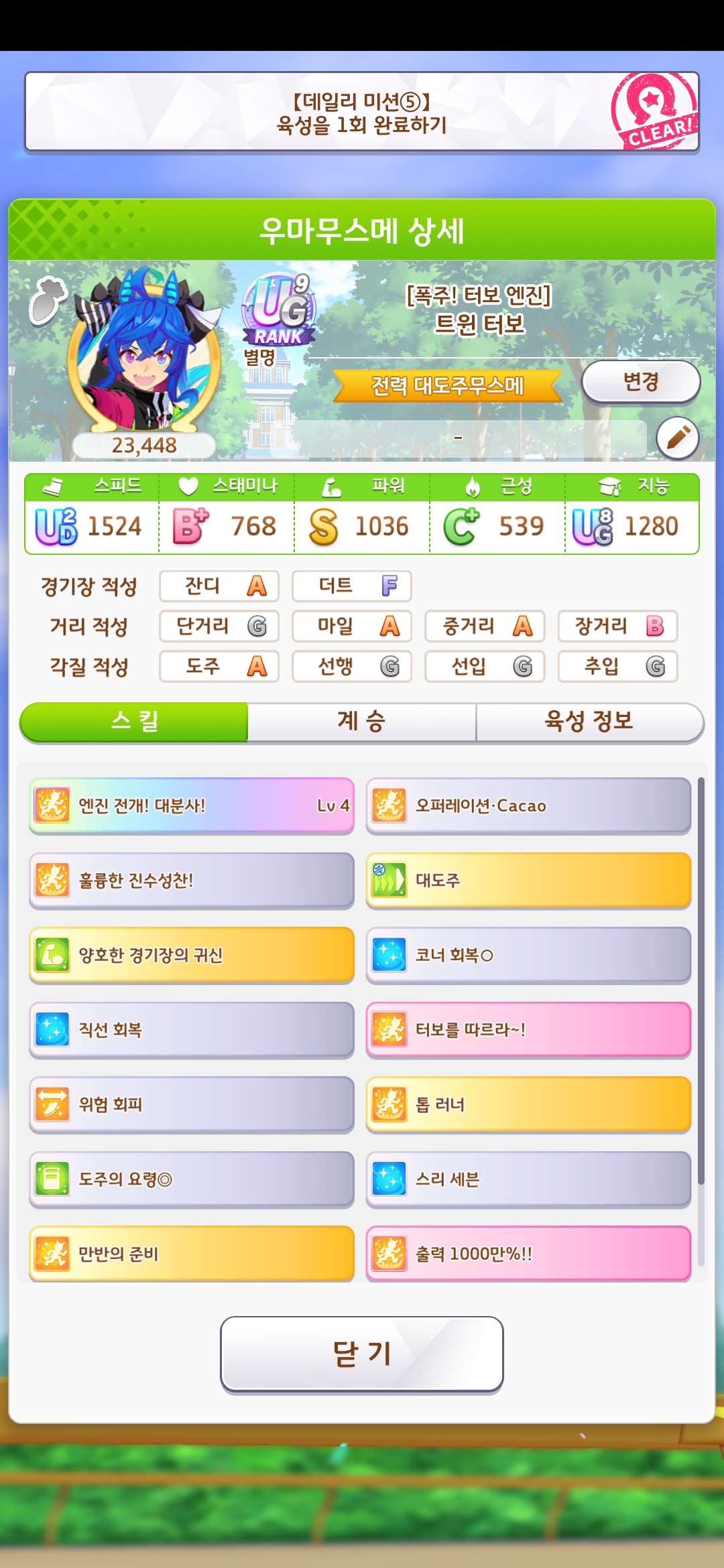This screenshot has height=1568, width=724.
Task: Open skill 양호한 경기장의 귀신
Action: (x=192, y=955)
